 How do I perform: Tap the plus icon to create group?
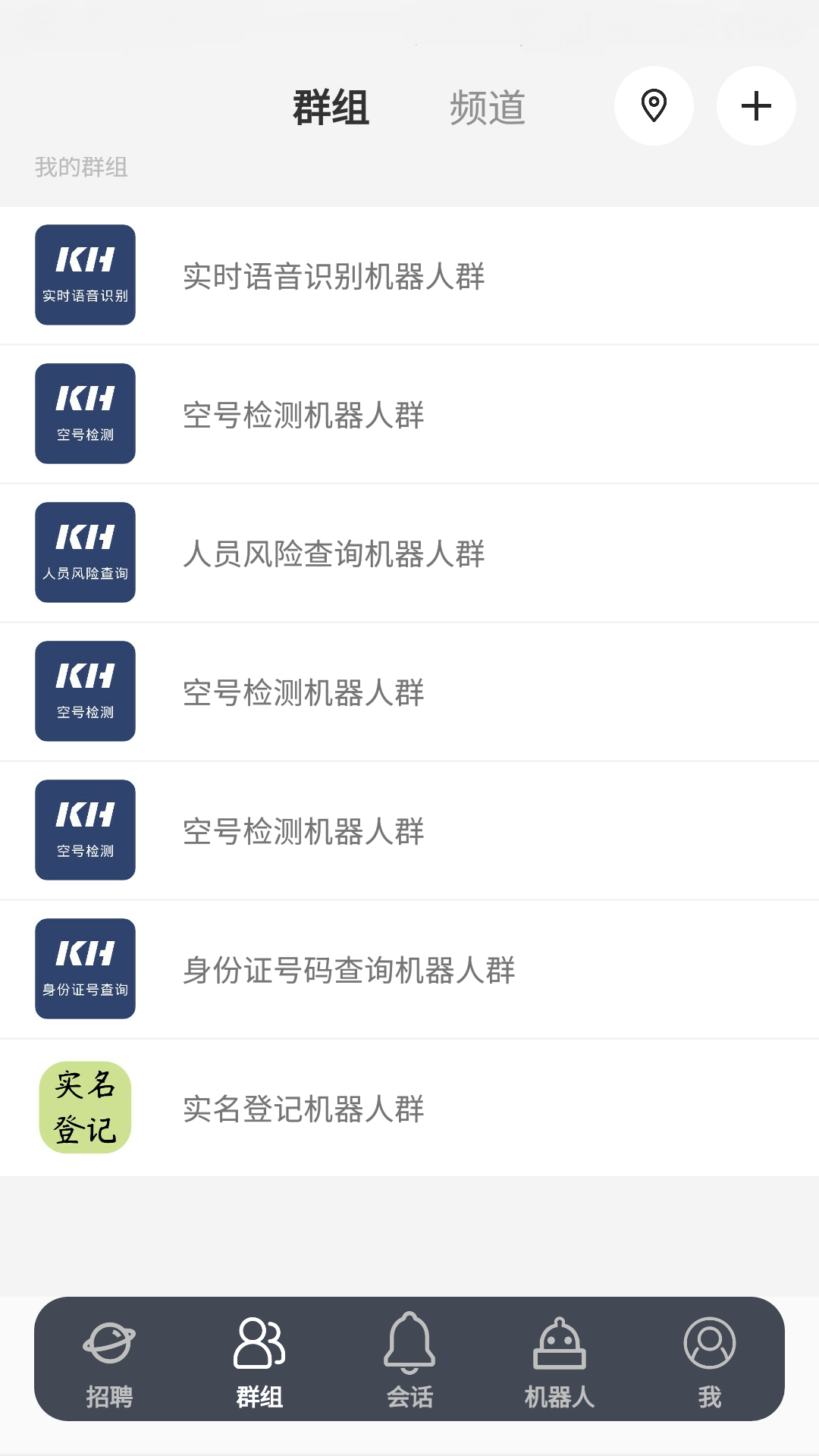tap(755, 106)
